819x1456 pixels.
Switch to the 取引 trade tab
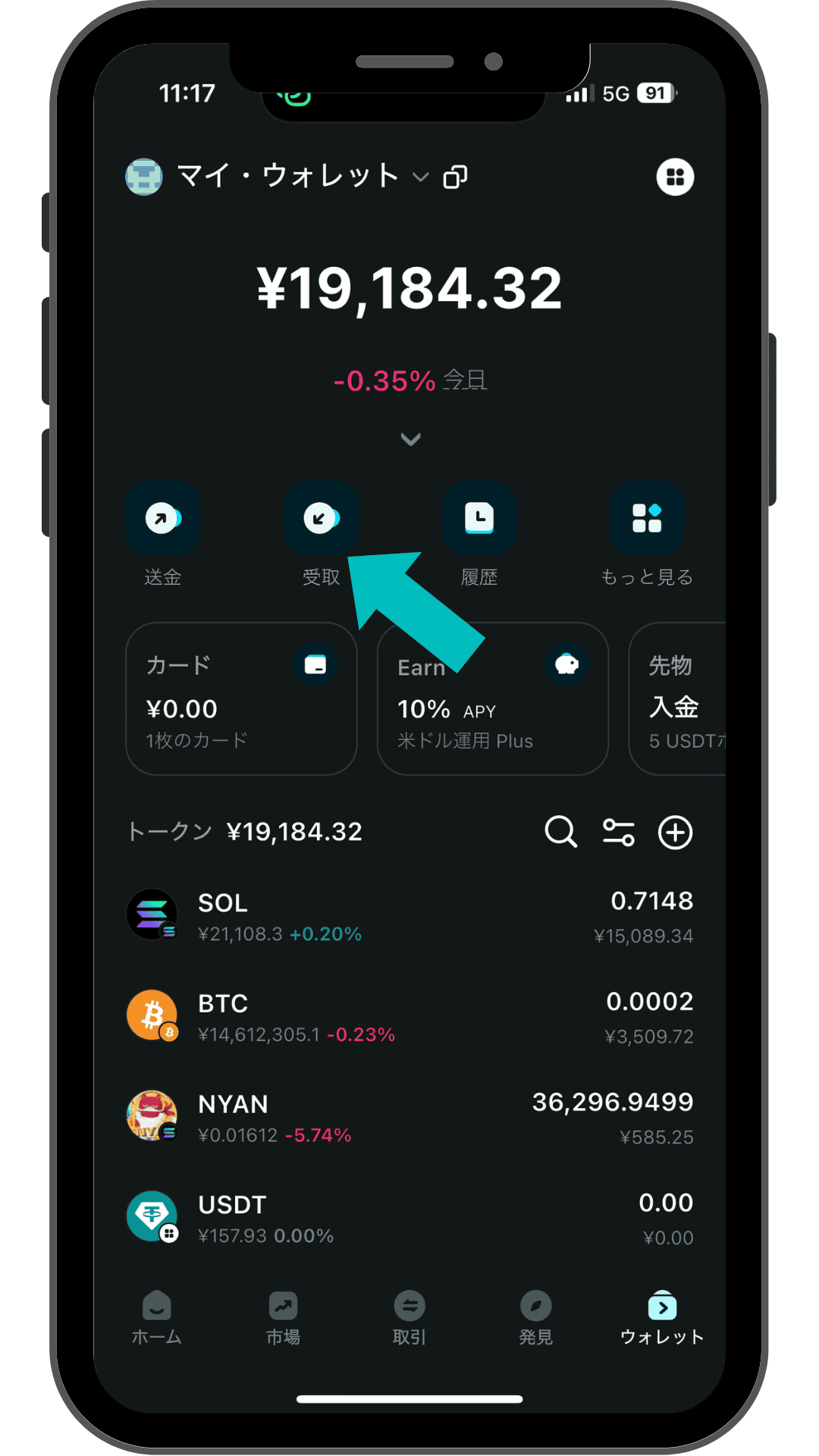tap(409, 1317)
